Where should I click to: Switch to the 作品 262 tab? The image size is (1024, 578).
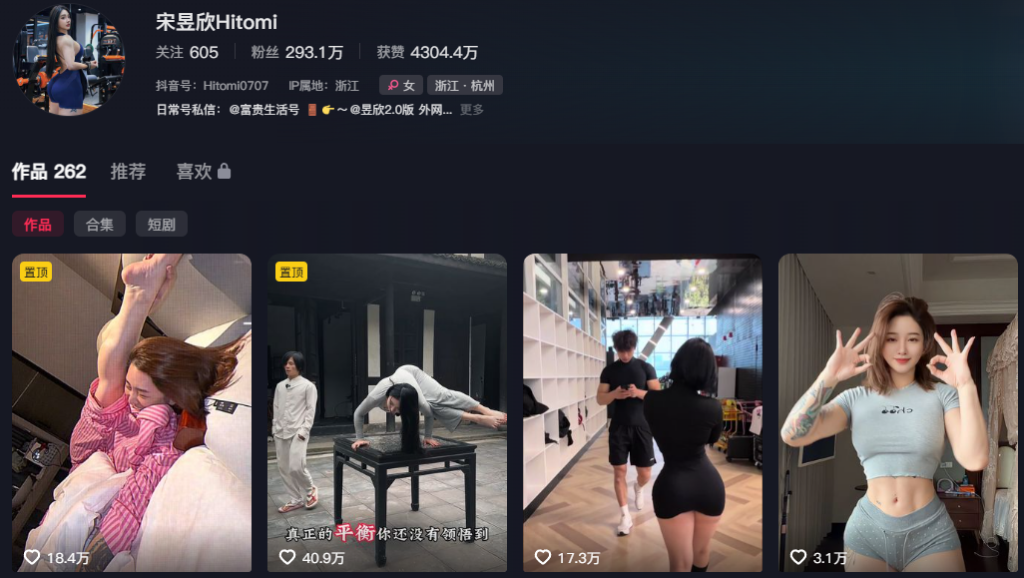49,172
